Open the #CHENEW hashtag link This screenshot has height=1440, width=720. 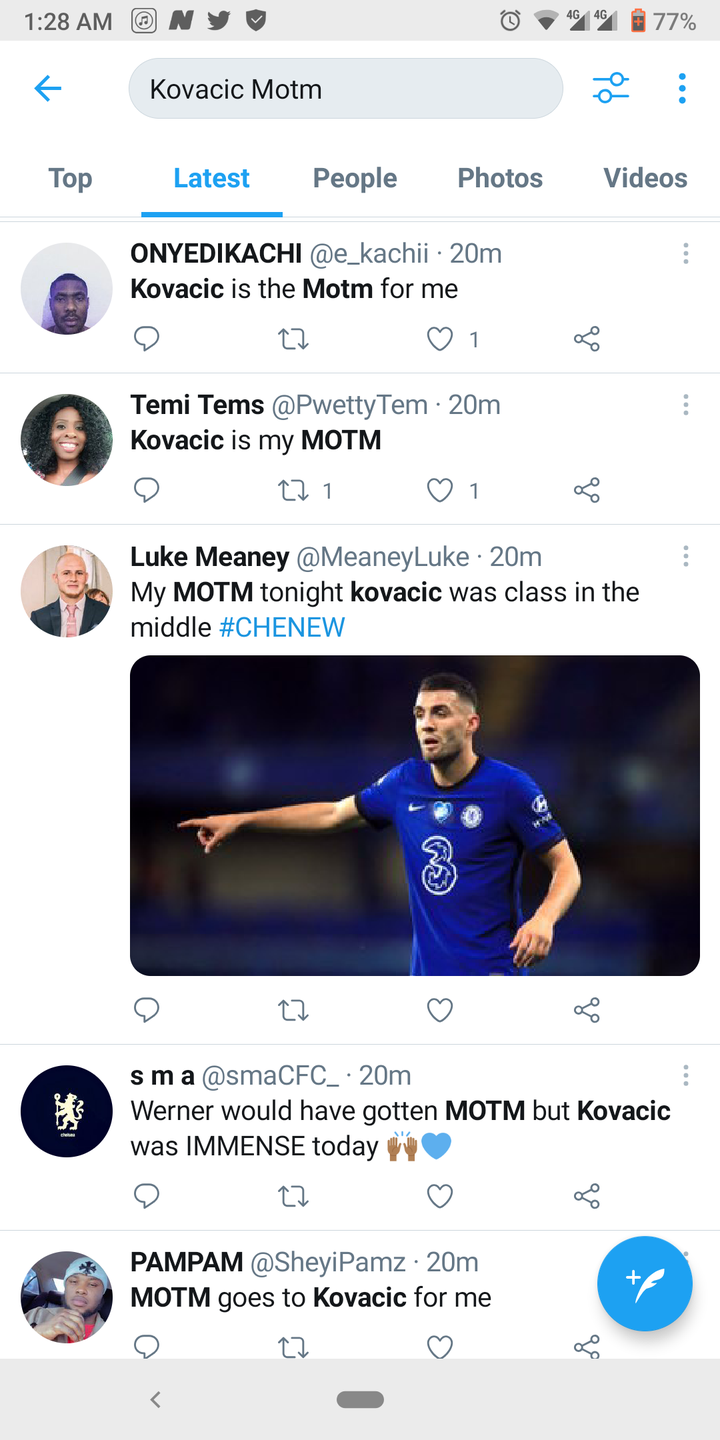click(282, 627)
